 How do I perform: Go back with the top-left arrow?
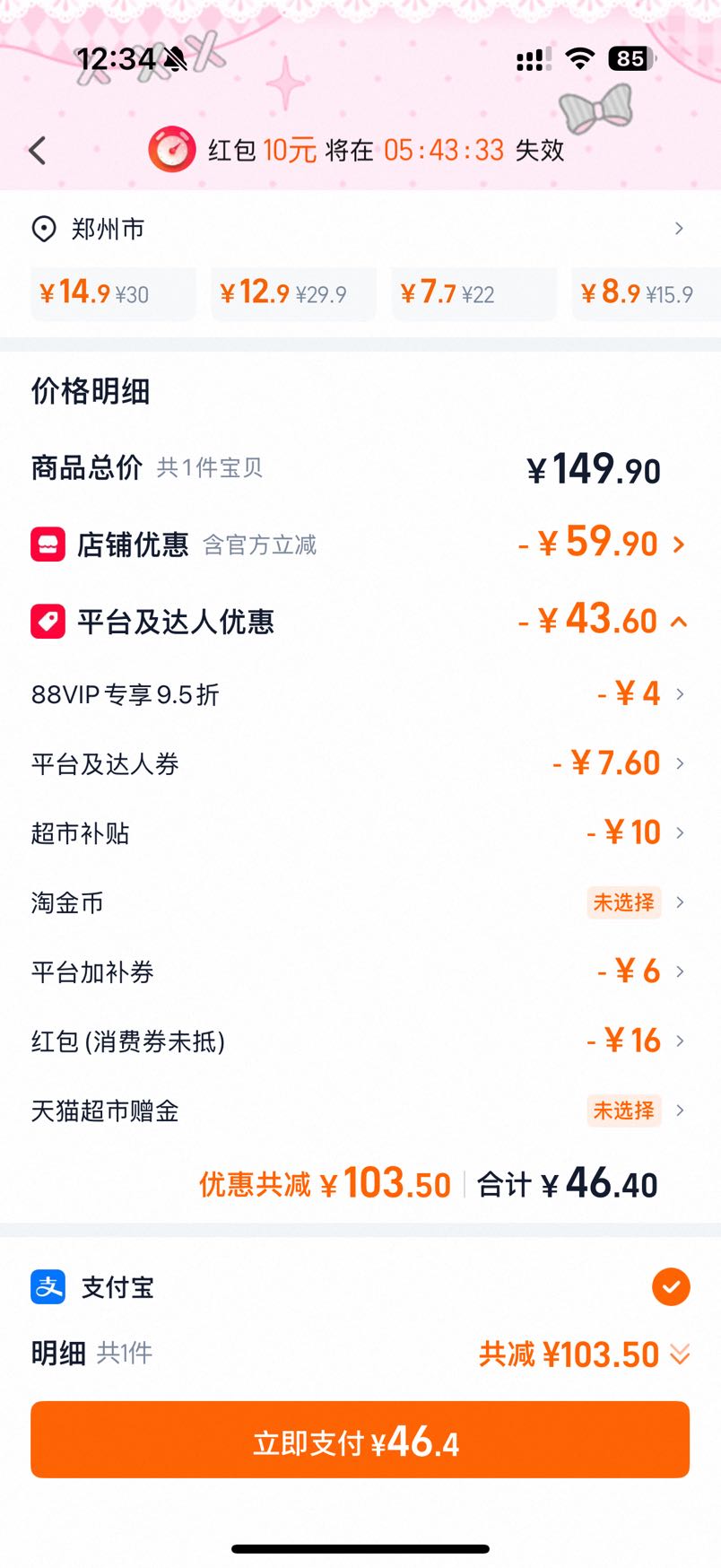[x=38, y=151]
